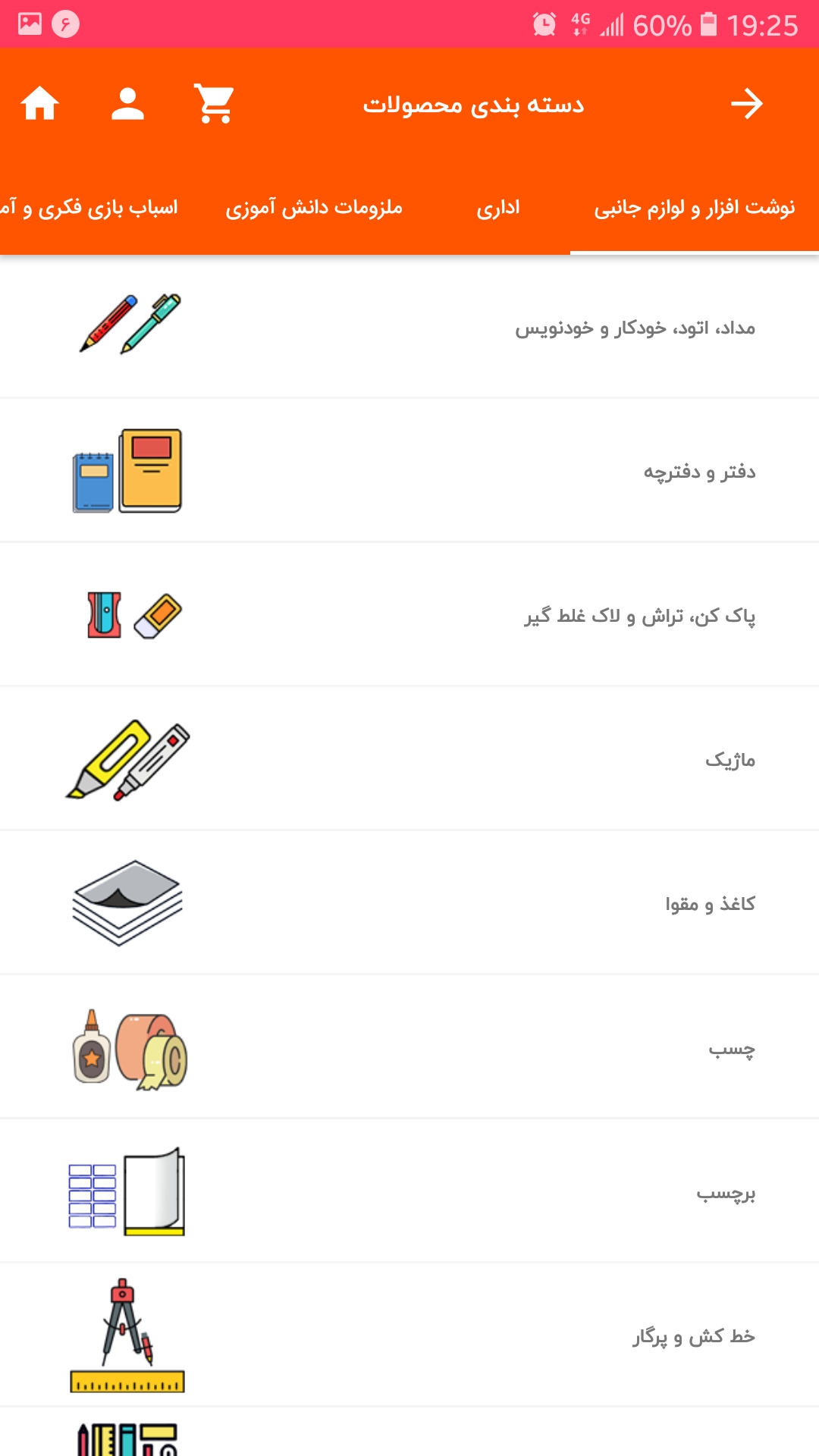Image resolution: width=819 pixels, height=1456 pixels.
Task: Open the shopping cart
Action: coord(213,105)
